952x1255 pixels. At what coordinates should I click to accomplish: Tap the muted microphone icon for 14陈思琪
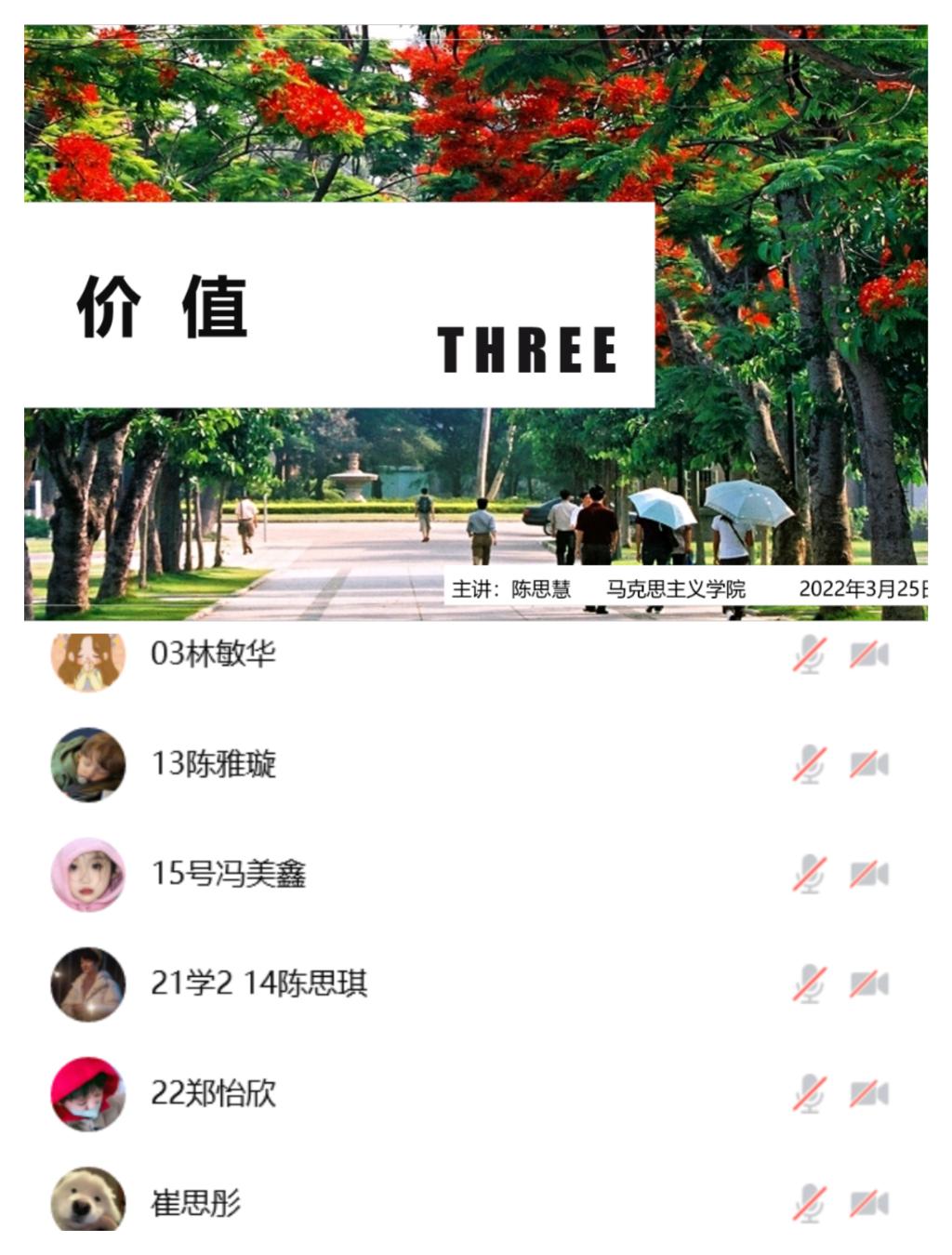(x=809, y=984)
